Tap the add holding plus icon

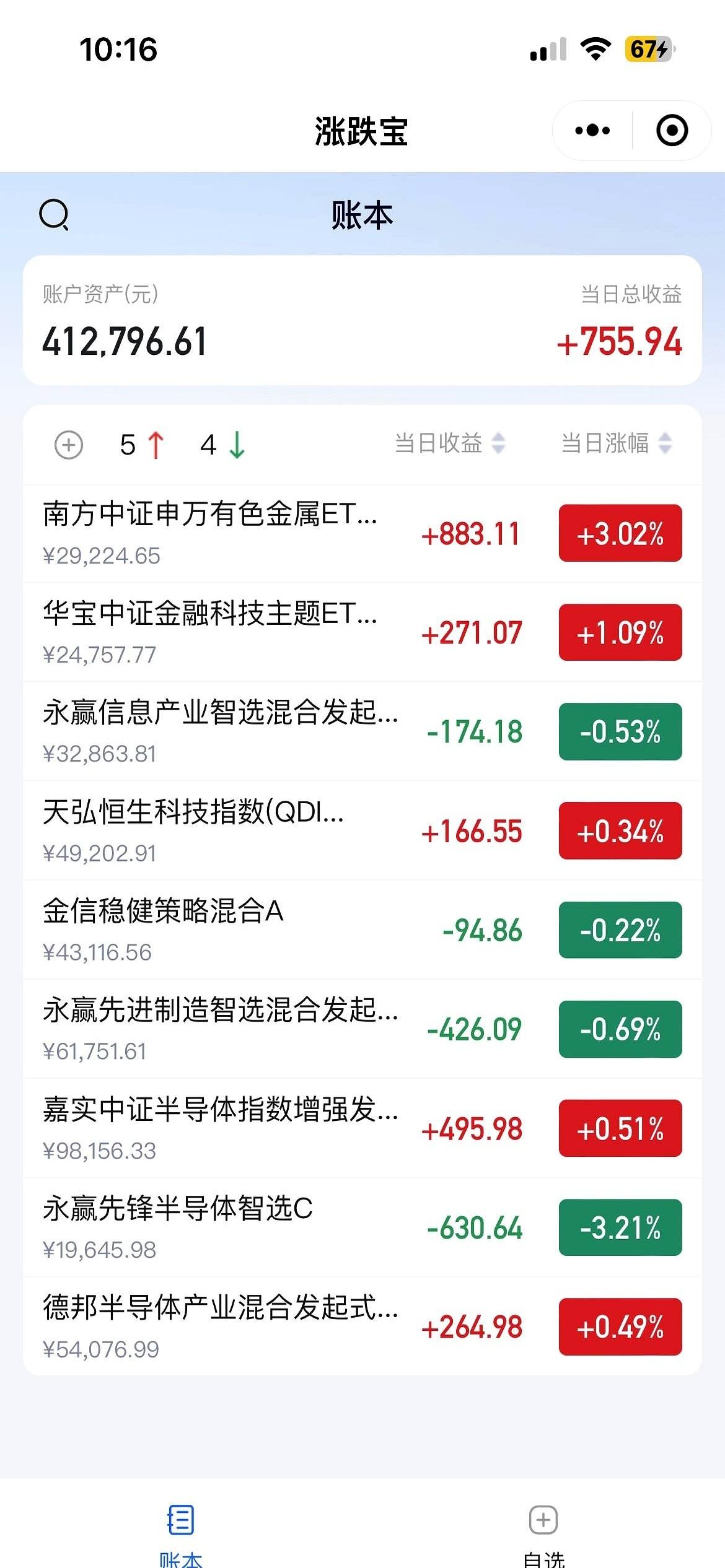point(69,445)
